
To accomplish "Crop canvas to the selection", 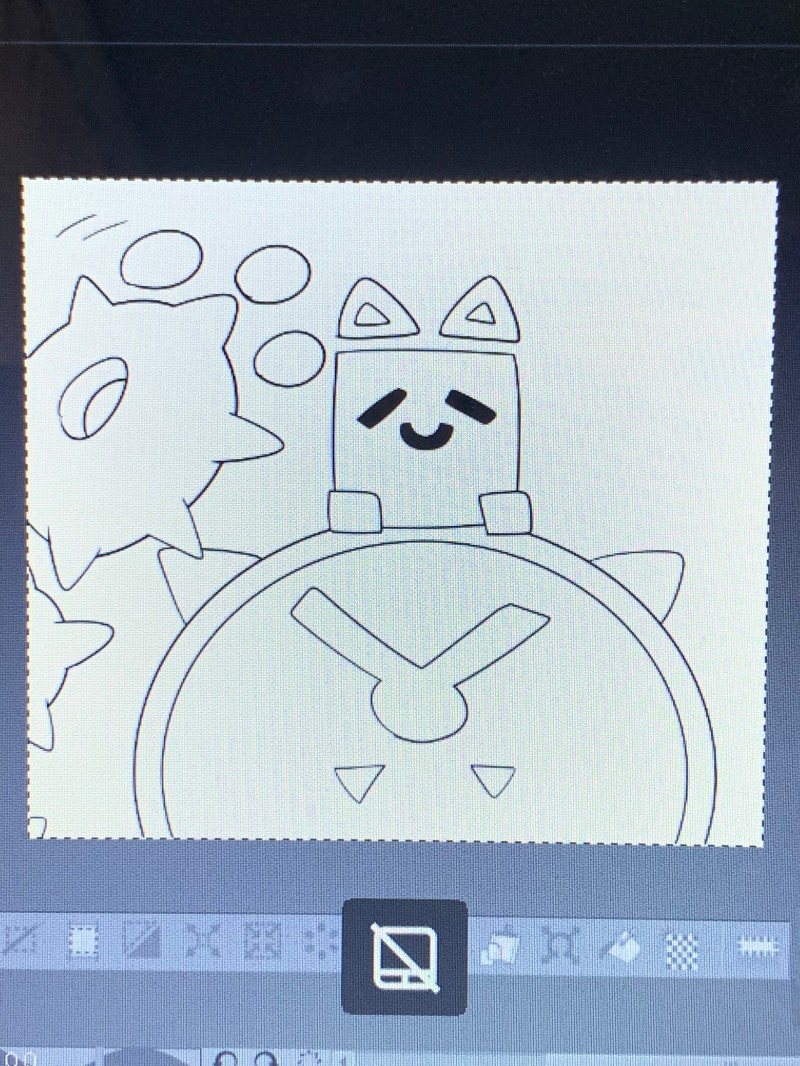I will coord(85,944).
